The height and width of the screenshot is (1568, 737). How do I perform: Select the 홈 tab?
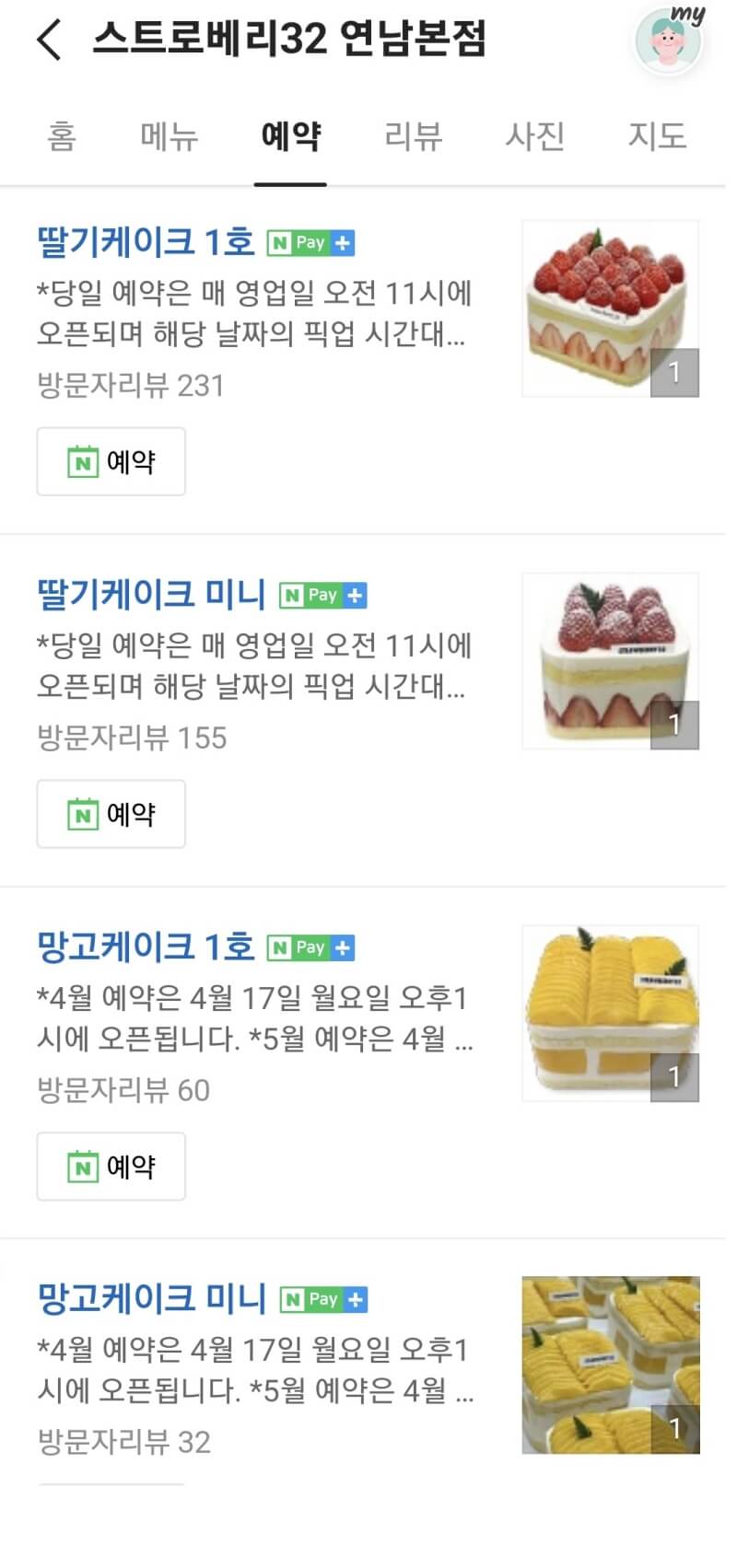(x=61, y=136)
